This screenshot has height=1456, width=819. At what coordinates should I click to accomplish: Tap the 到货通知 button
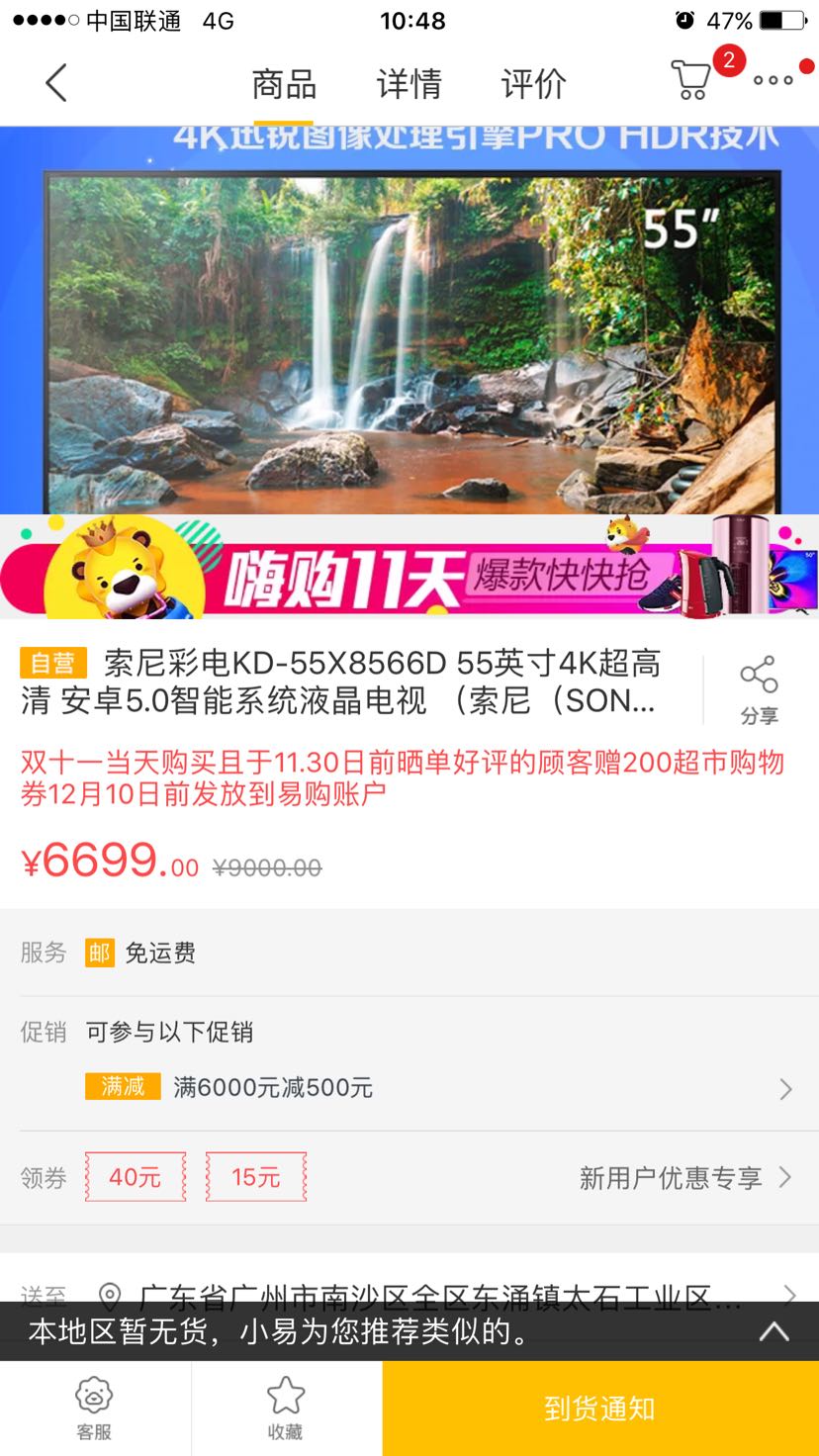(600, 1409)
